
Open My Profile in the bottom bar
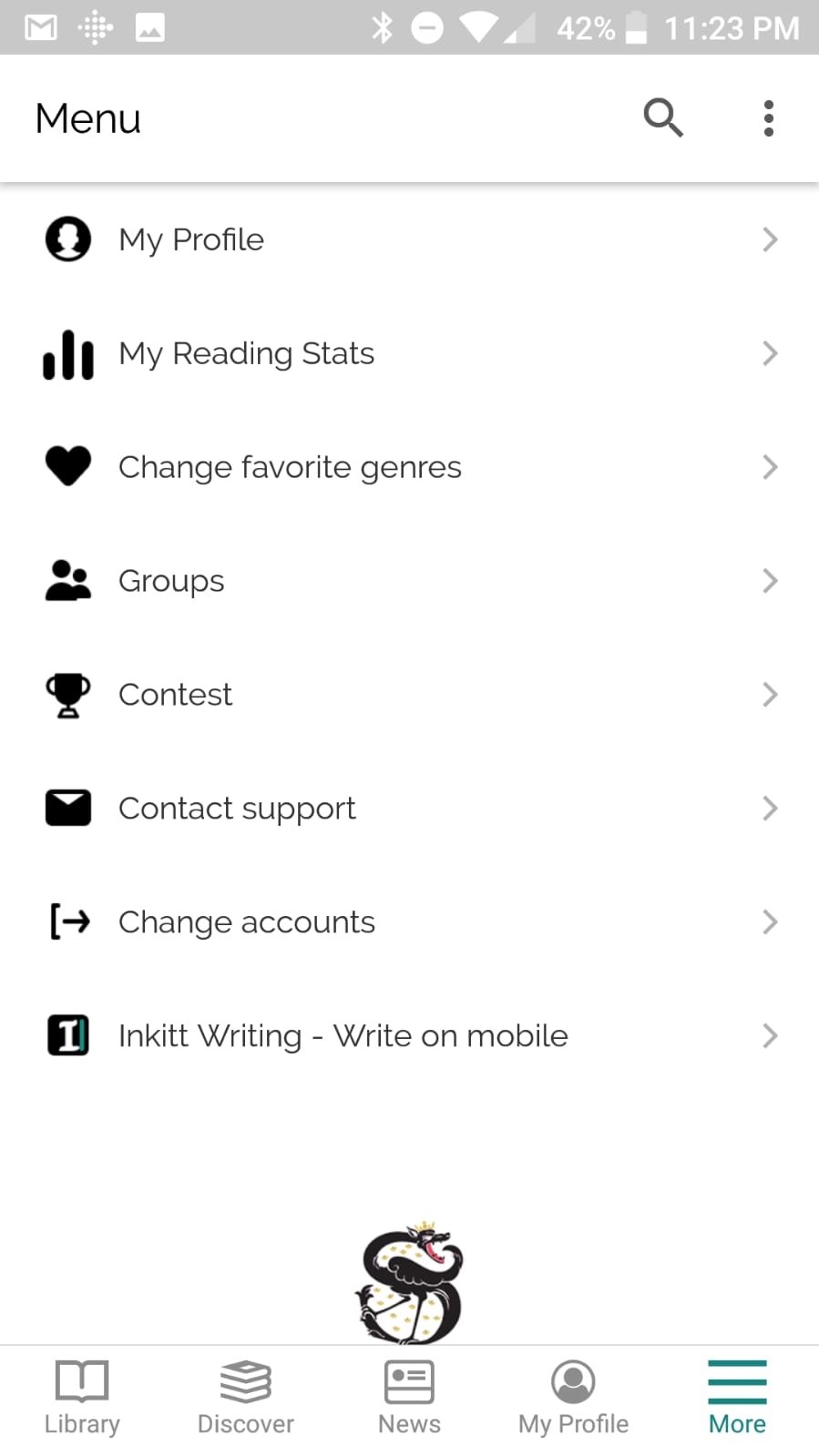(573, 1400)
